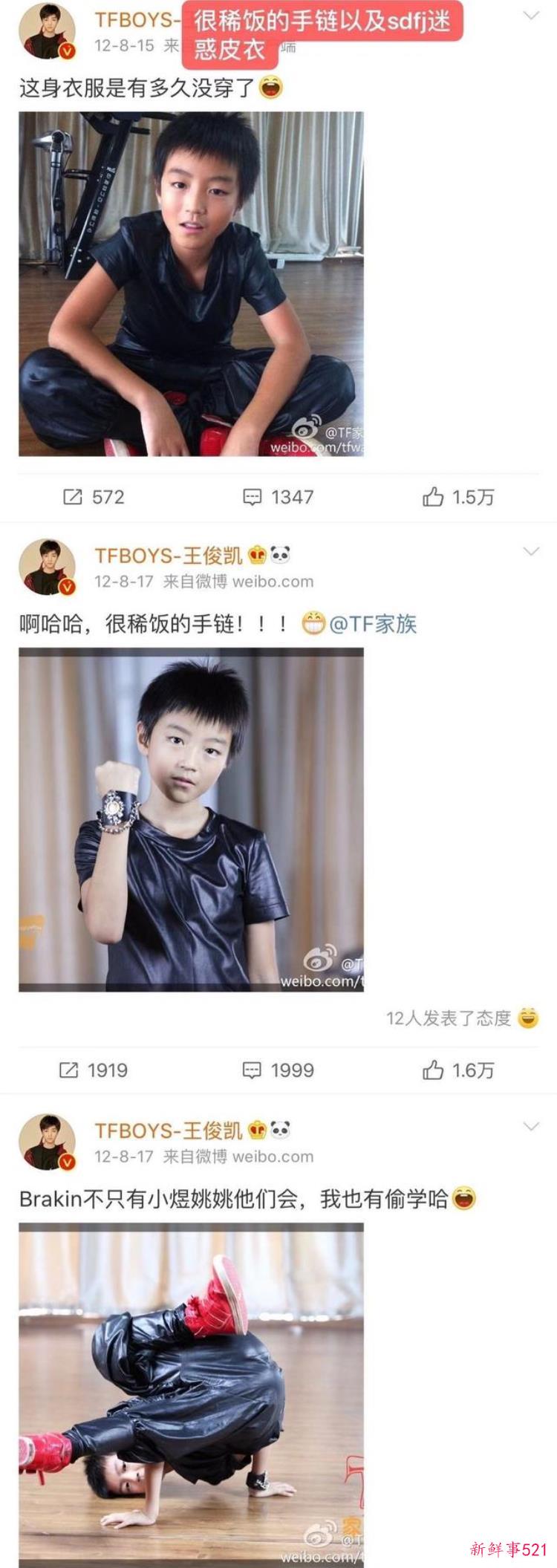Open the 1999 comments on the bracelet post
The width and height of the screenshot is (557, 1568).
278,1070
